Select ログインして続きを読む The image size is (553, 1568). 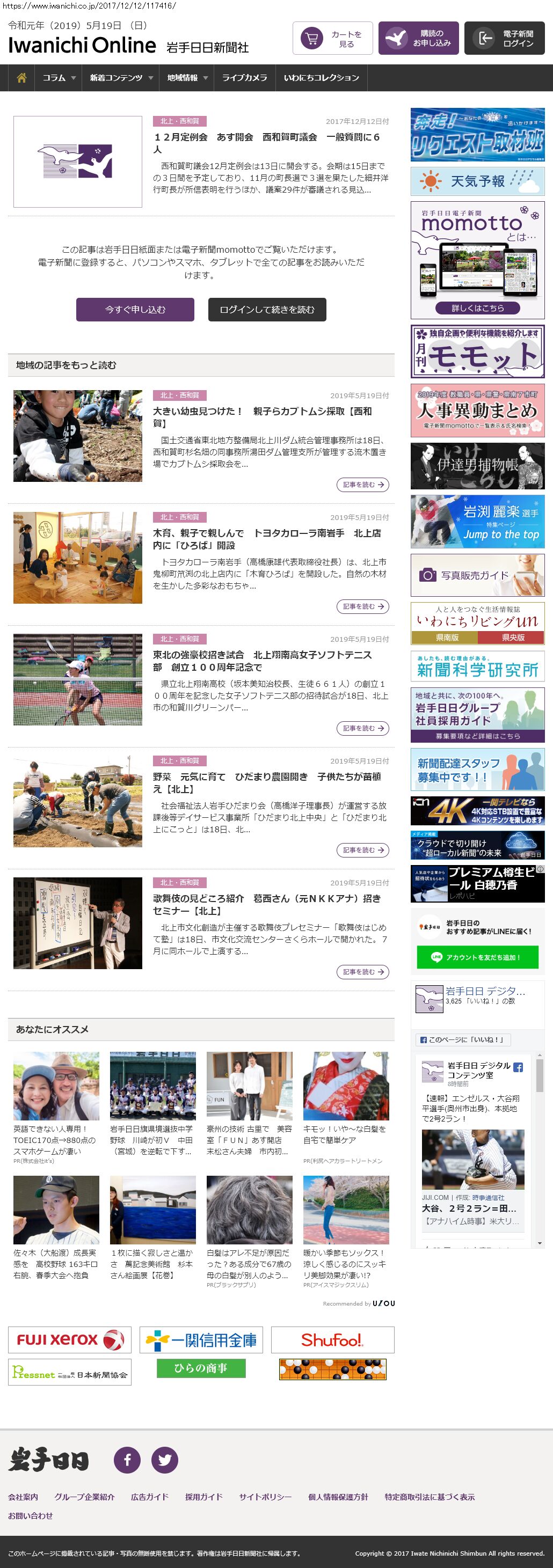pos(267,309)
